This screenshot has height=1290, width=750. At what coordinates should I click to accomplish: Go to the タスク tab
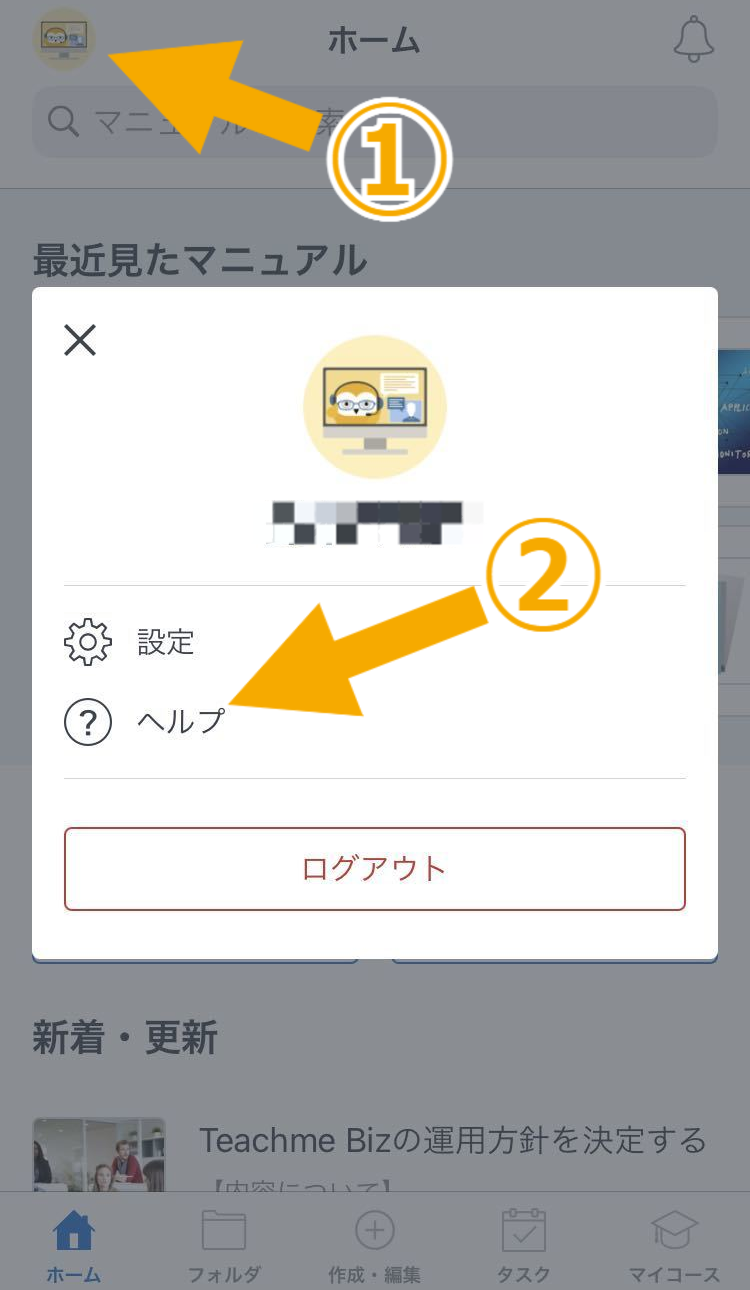(523, 1245)
